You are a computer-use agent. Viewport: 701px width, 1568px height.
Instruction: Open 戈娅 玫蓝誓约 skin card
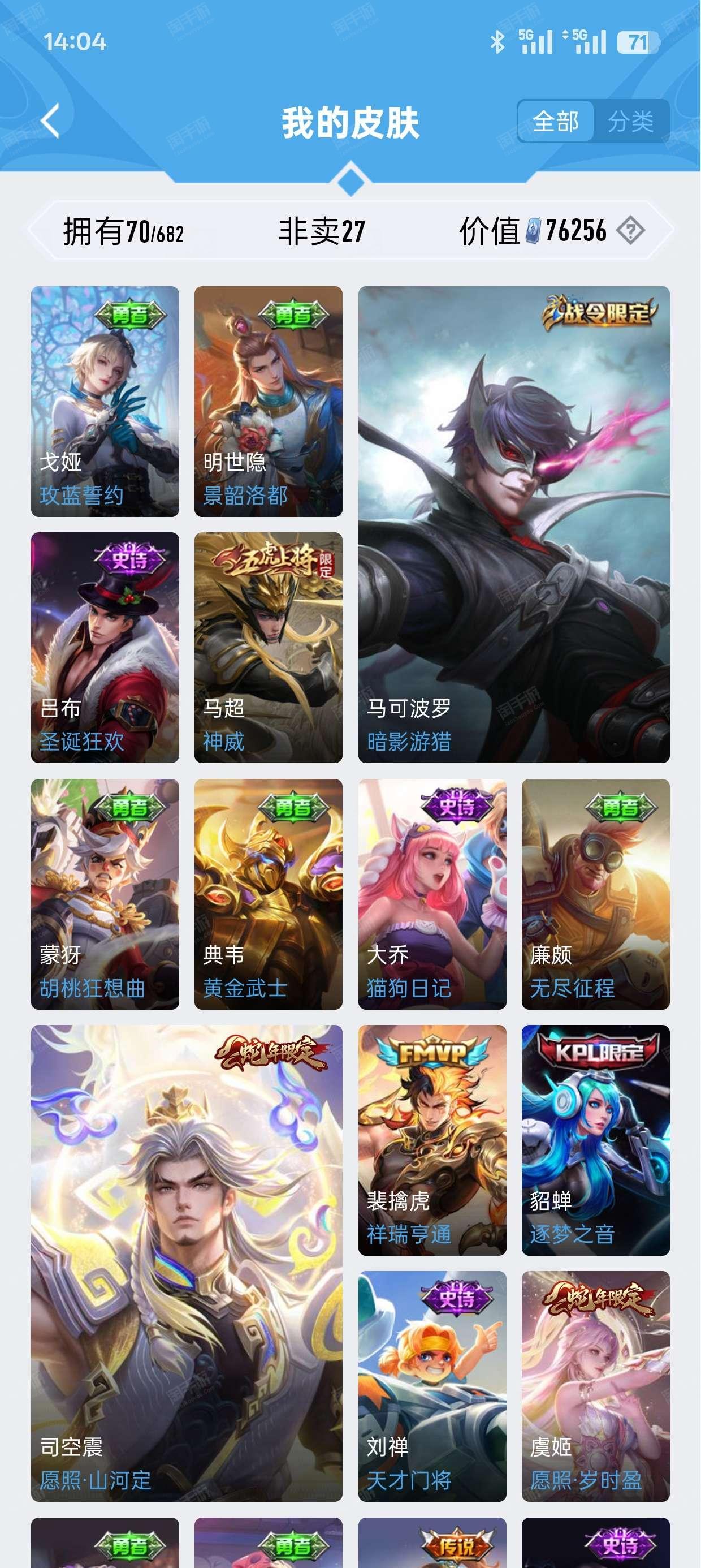(105, 401)
